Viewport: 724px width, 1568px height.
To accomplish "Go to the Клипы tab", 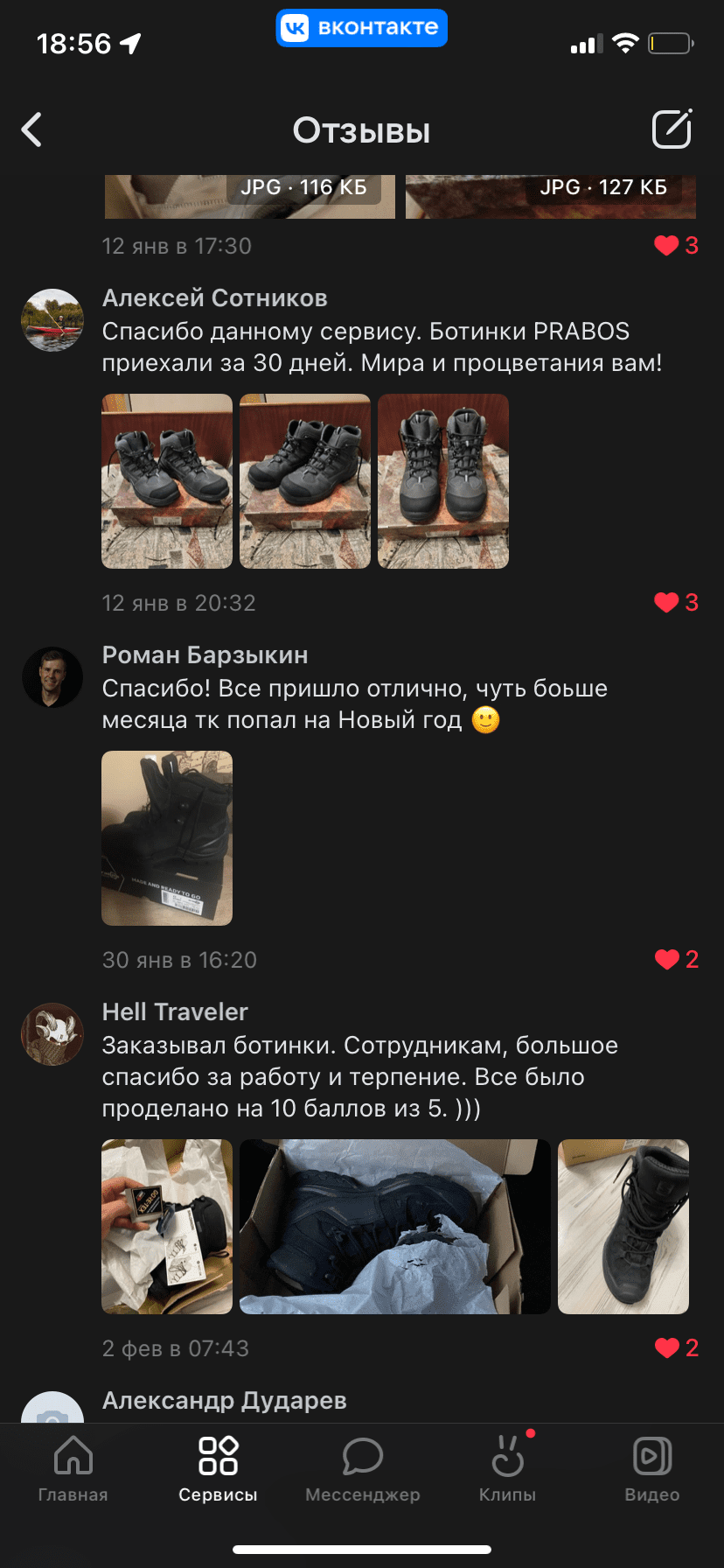I will coord(507,1470).
